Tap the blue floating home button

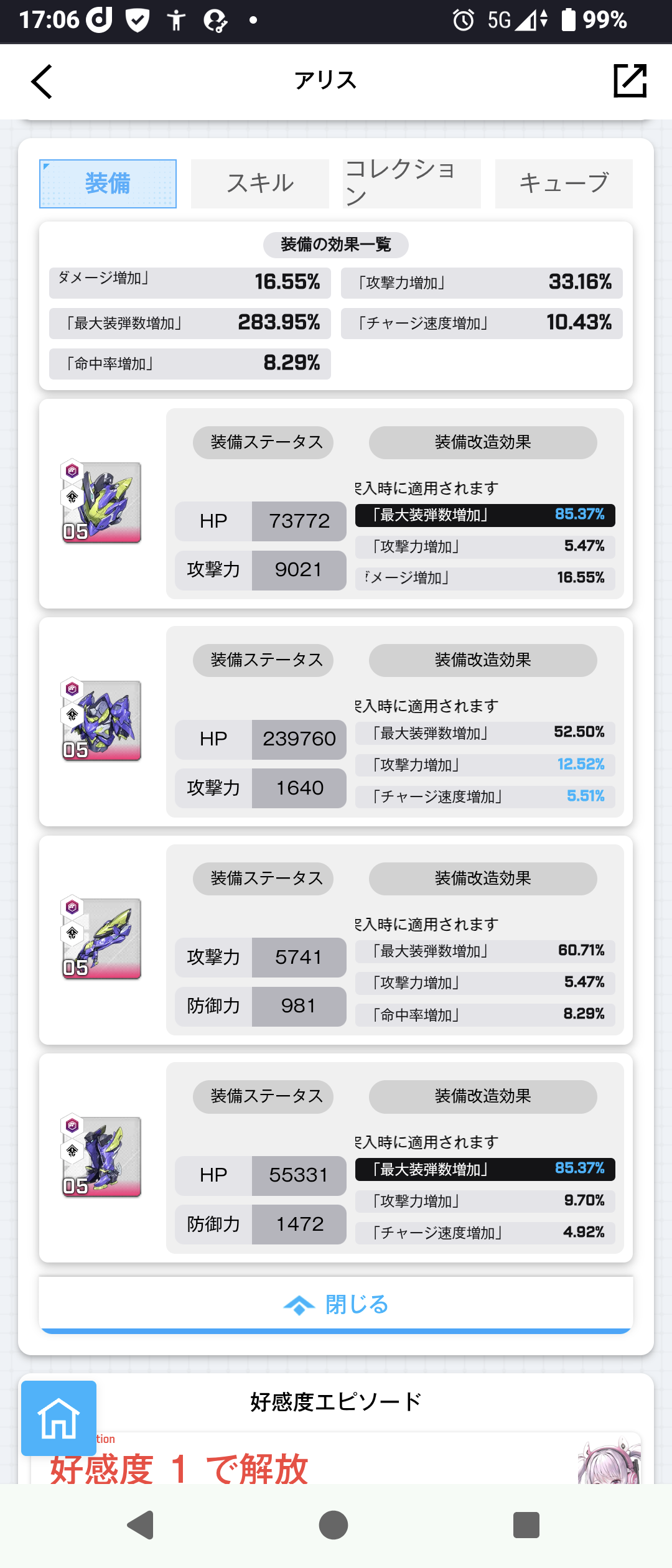tap(58, 1418)
